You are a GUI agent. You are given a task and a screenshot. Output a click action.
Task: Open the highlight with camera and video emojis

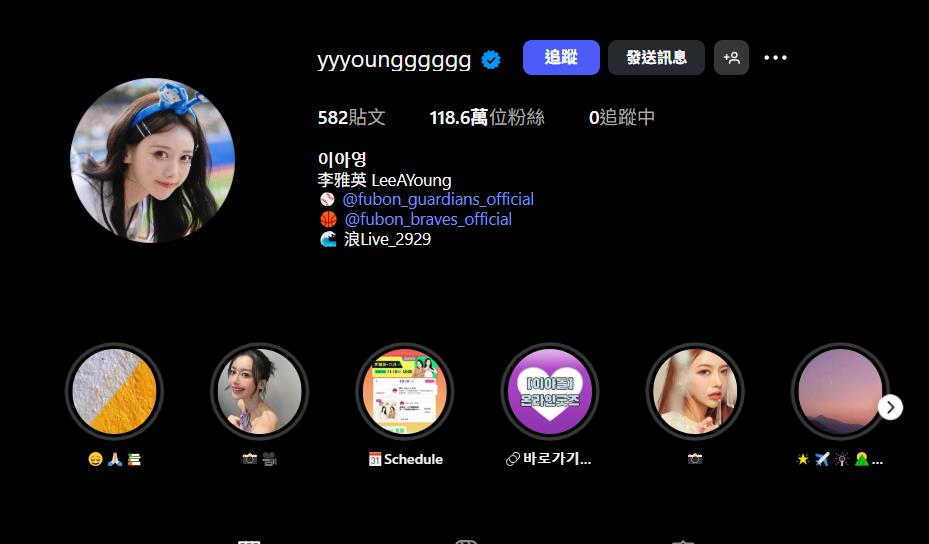(259, 392)
